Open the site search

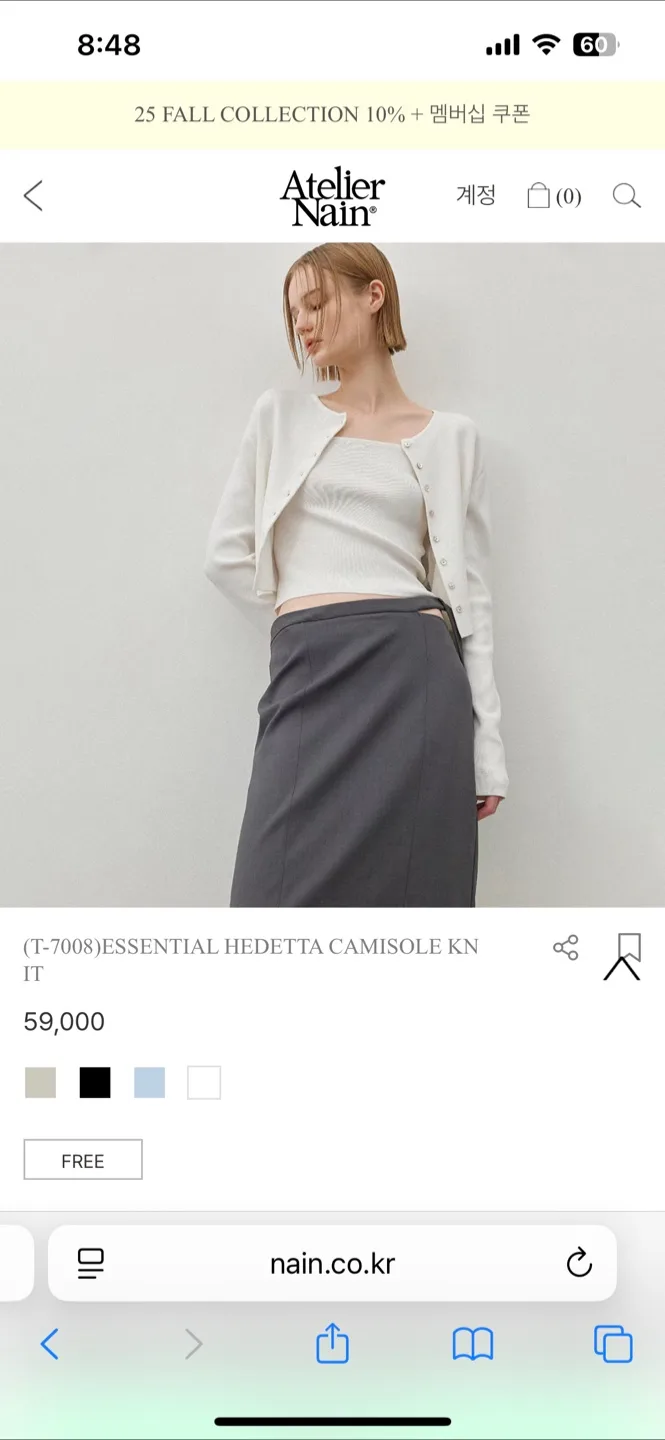[626, 196]
